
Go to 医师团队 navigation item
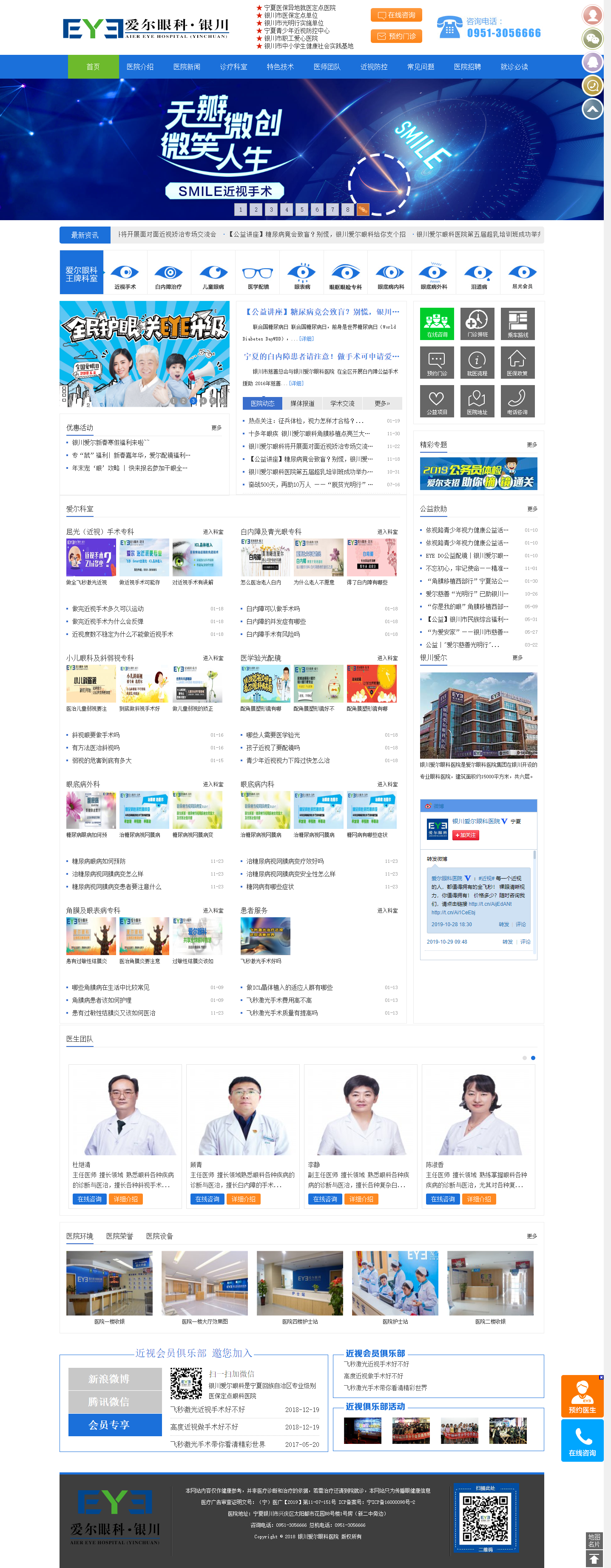coord(327,67)
